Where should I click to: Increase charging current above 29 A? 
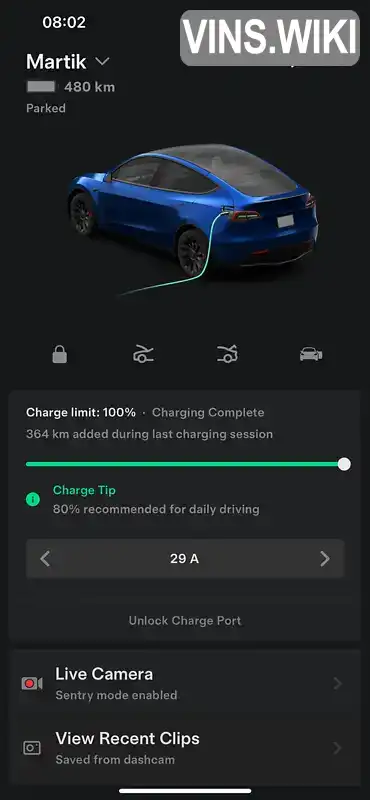click(x=325, y=559)
